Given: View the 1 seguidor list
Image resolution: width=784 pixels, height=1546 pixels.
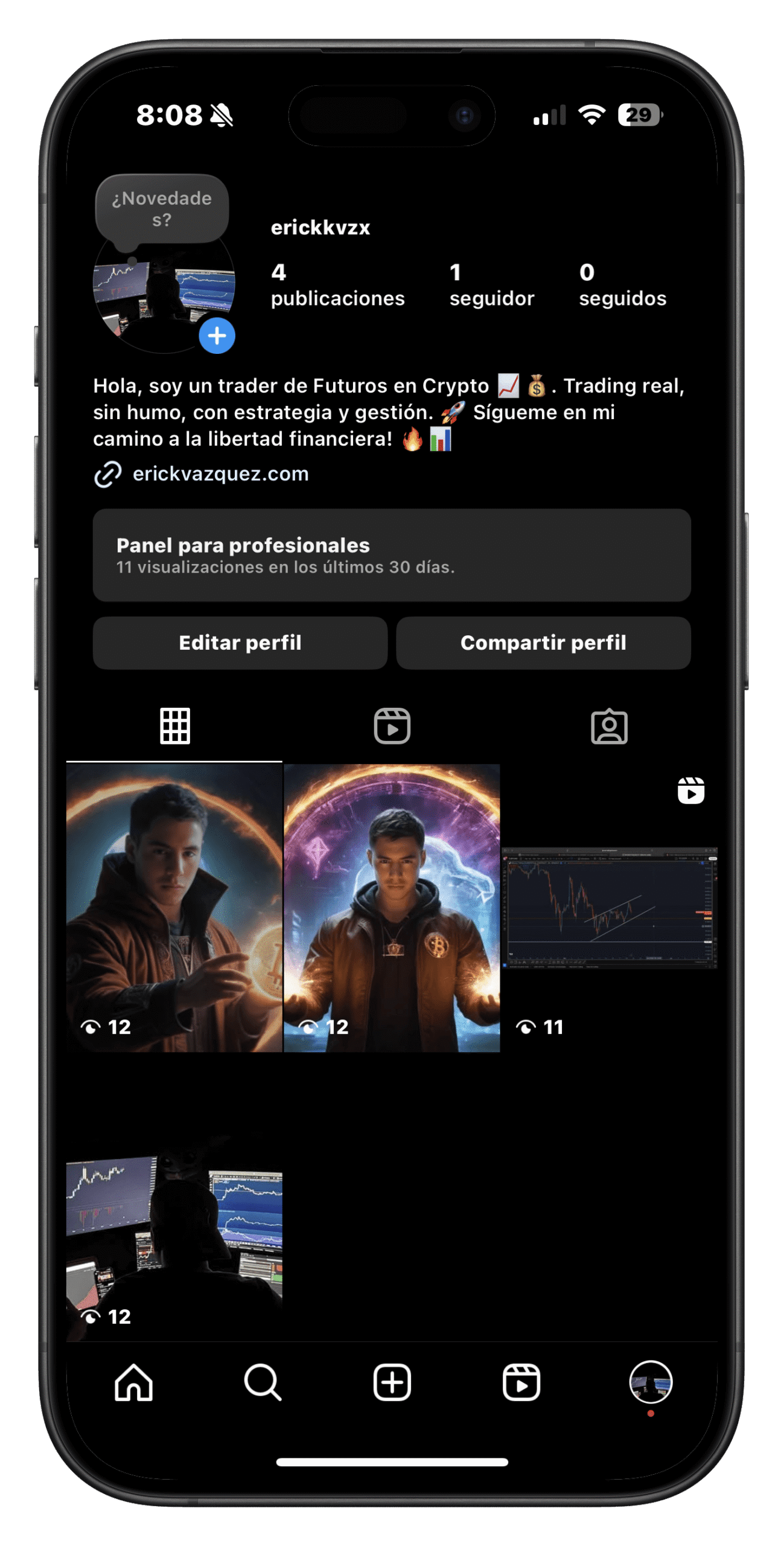Looking at the screenshot, I should (x=491, y=285).
